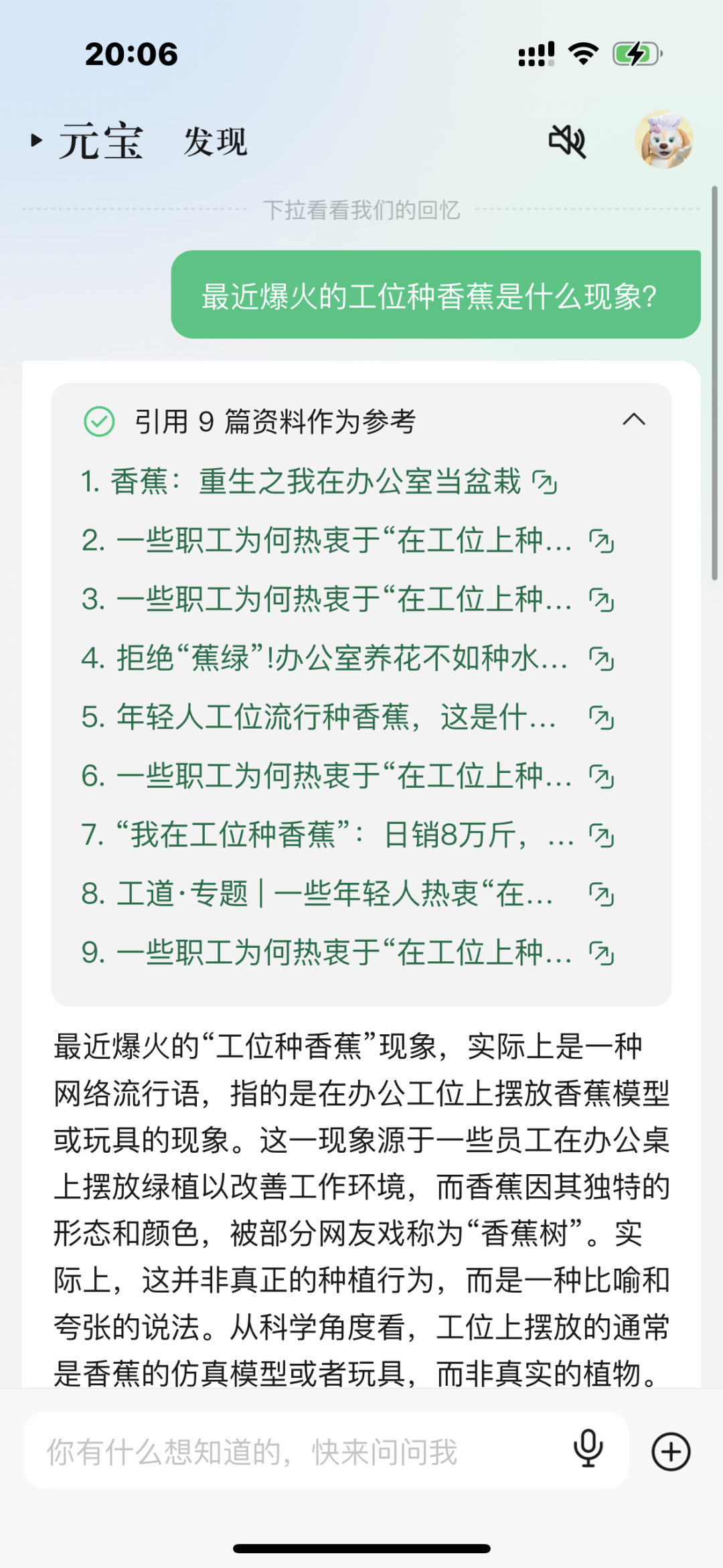723x1568 pixels.
Task: Start voice input with the microphone
Action: tap(588, 1451)
